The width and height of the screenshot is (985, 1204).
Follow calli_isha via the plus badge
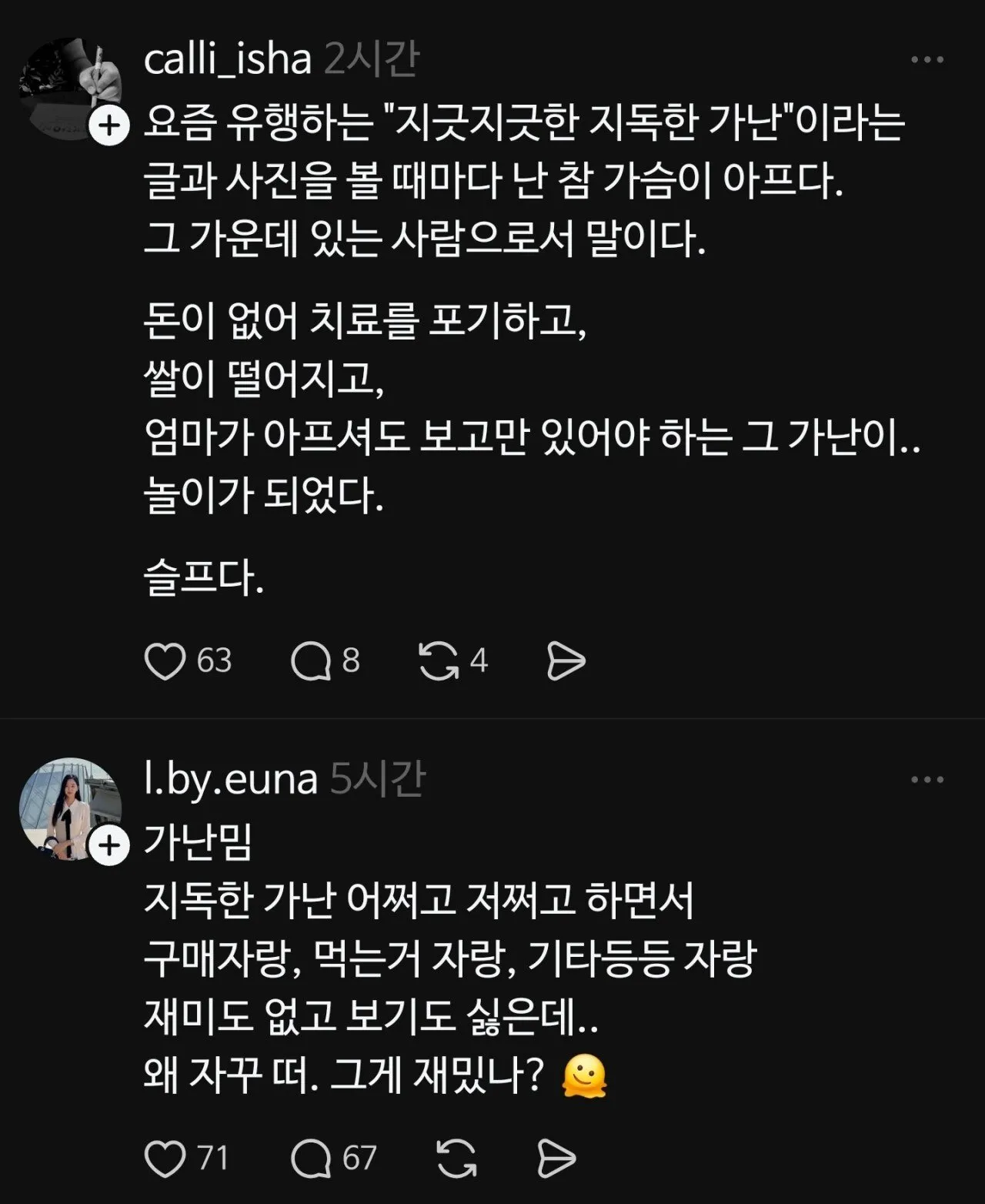tap(110, 123)
